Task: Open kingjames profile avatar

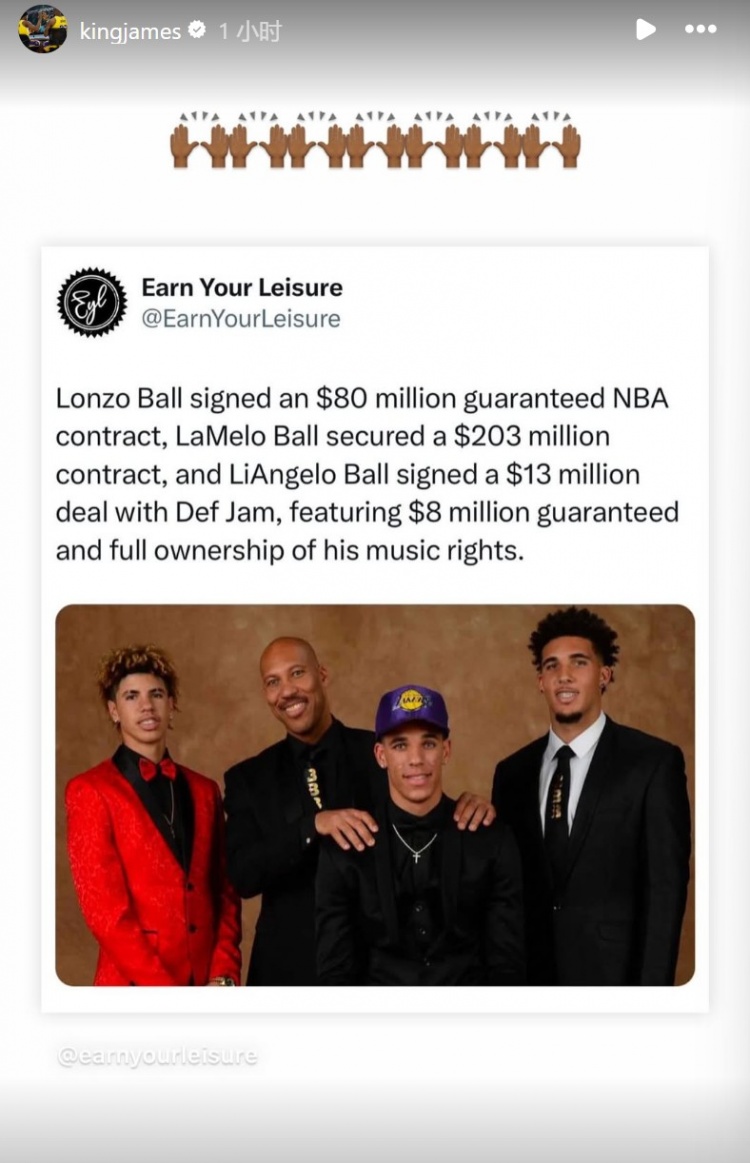Action: pos(43,29)
